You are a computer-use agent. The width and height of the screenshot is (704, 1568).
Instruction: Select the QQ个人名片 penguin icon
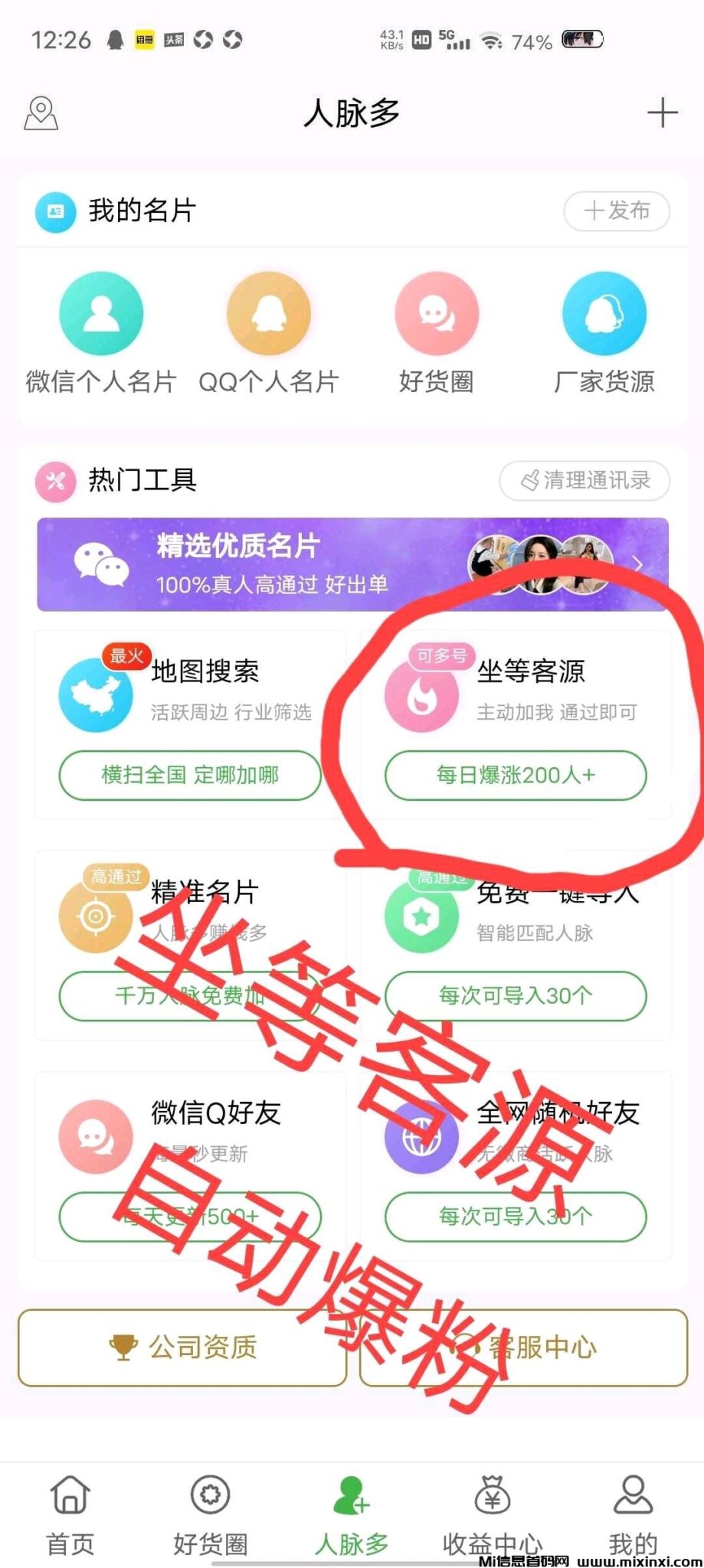coord(269,313)
